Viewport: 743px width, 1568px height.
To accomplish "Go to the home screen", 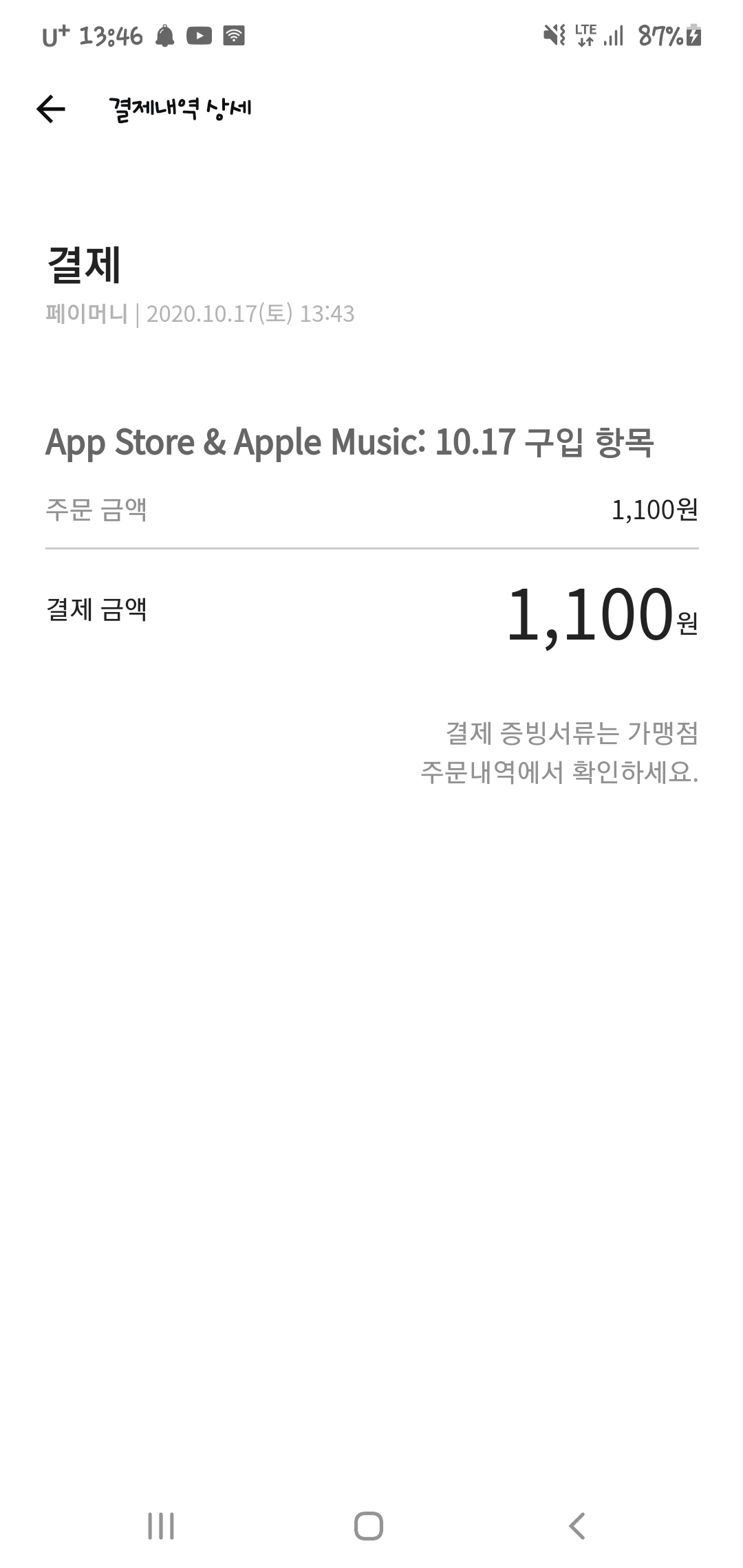I will pos(369,1525).
